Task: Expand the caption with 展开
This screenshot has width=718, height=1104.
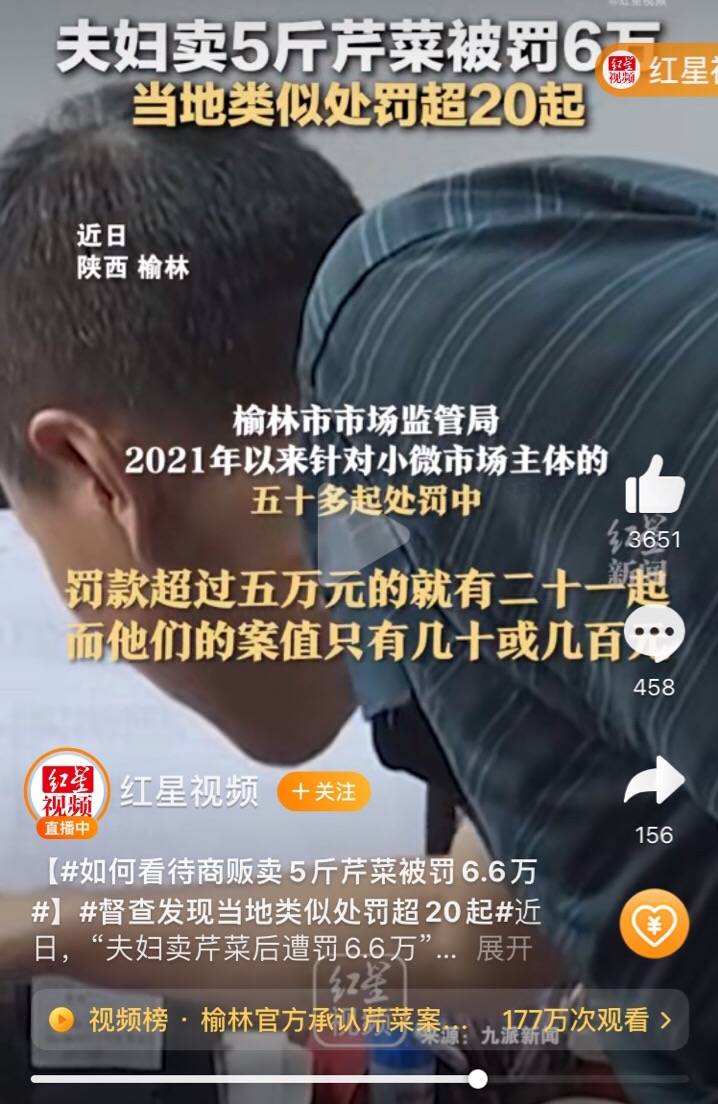Action: (x=504, y=947)
